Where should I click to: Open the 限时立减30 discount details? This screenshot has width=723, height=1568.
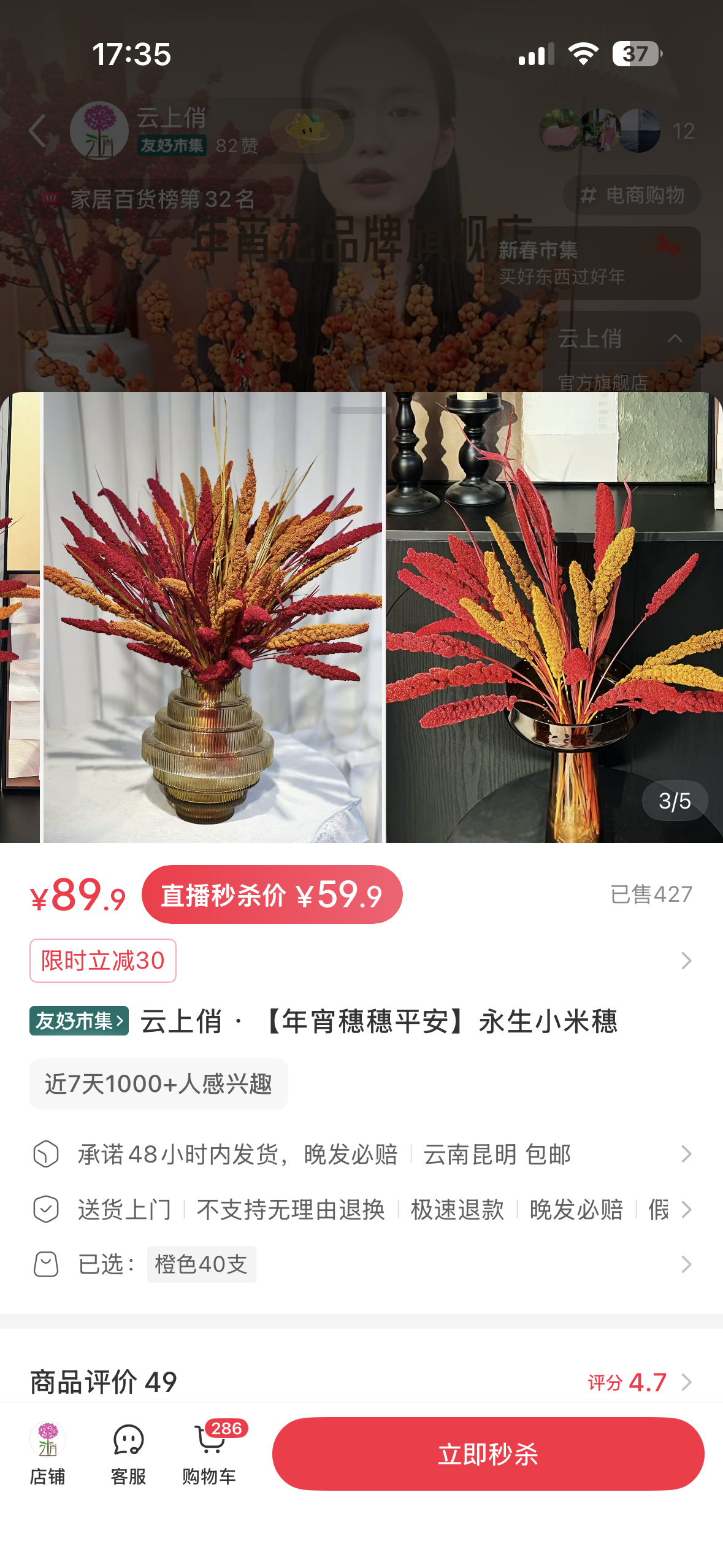[103, 960]
